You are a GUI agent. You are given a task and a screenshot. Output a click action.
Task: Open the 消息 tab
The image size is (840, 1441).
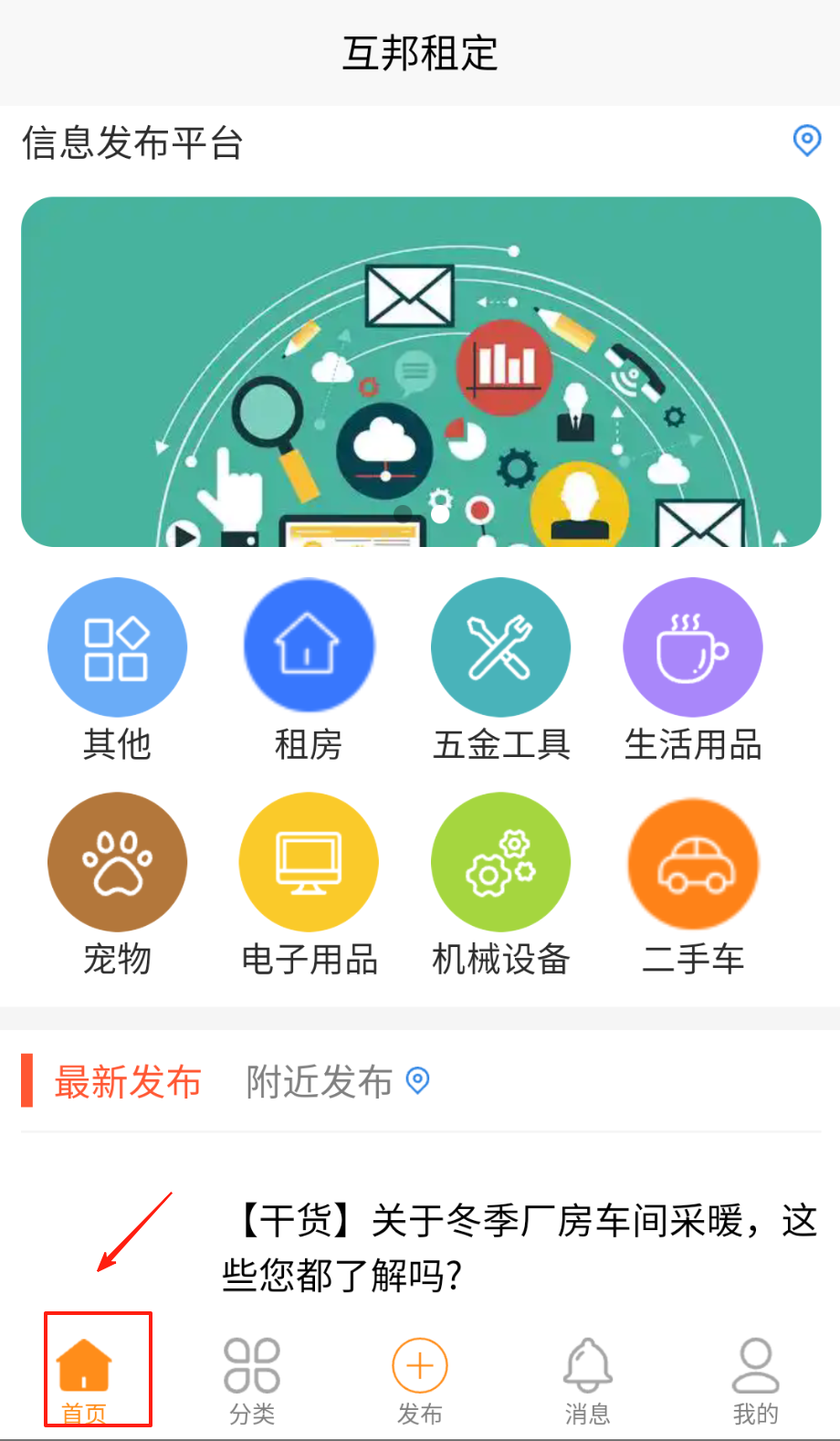[587, 1379]
